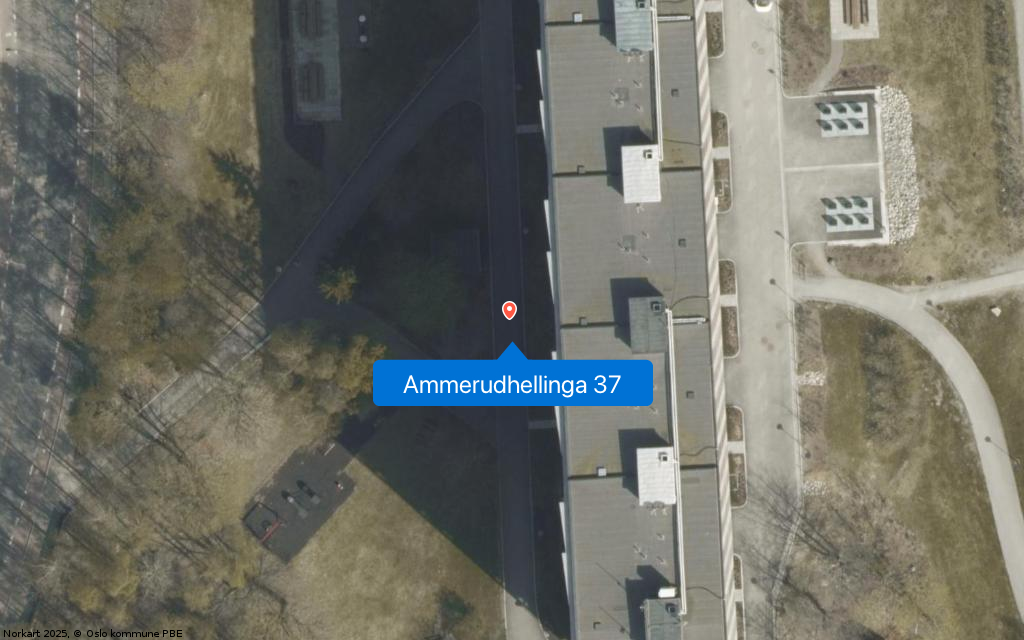This screenshot has height=640, width=1024.
Task: Tap the red location pin marker
Action: click(x=509, y=311)
